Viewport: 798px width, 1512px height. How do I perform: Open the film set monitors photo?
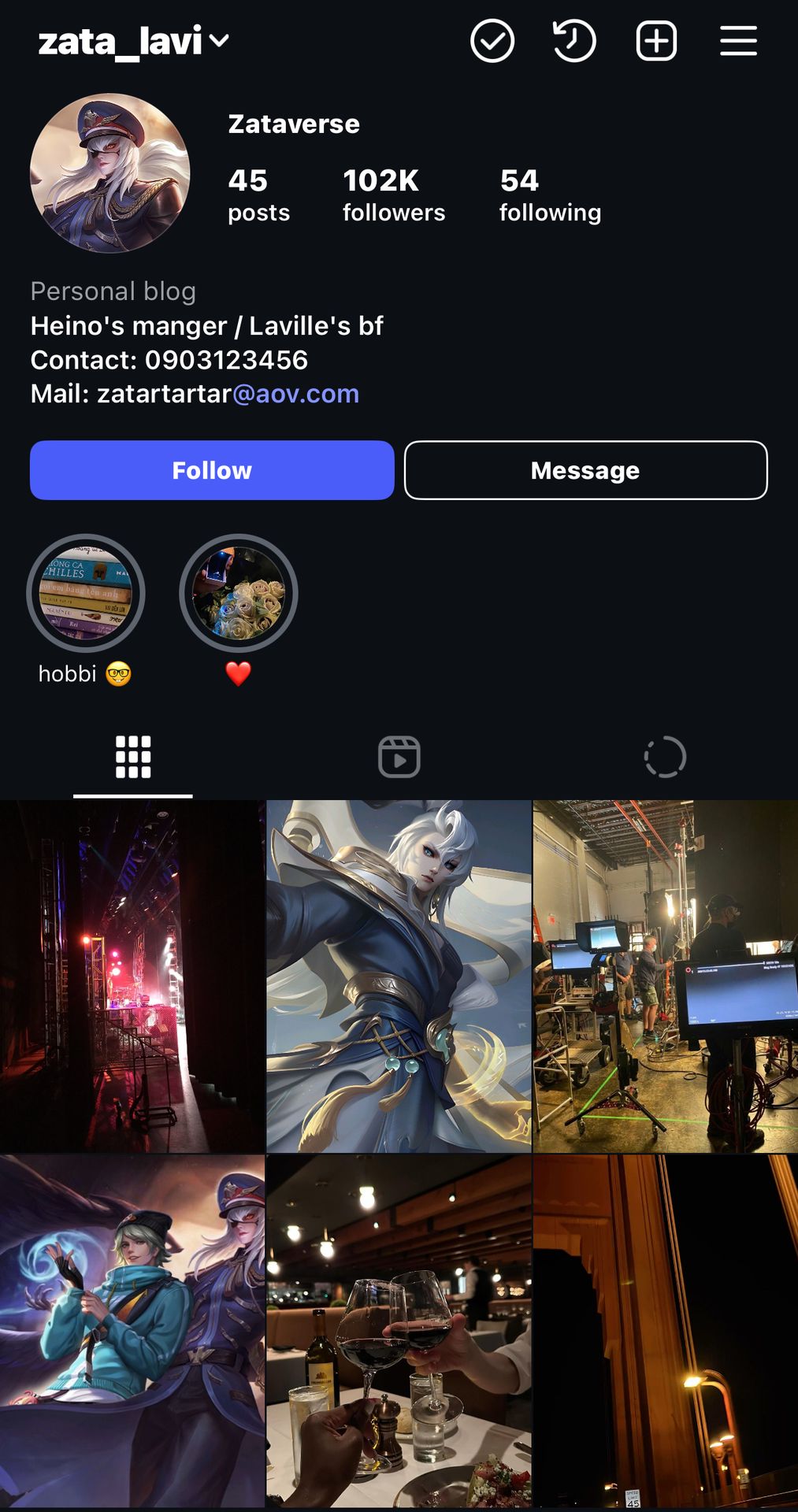coord(666,976)
